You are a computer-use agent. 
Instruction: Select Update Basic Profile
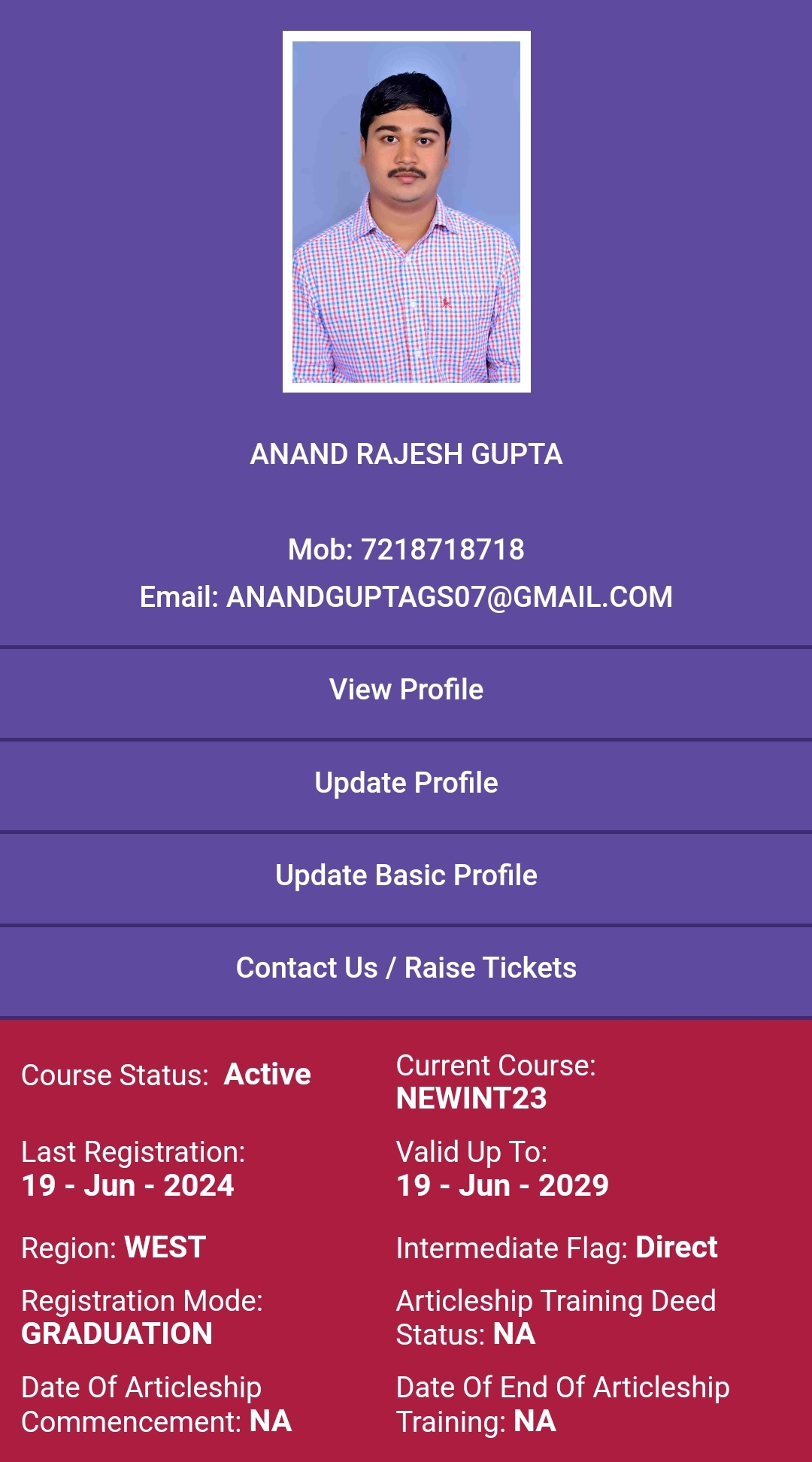406,876
